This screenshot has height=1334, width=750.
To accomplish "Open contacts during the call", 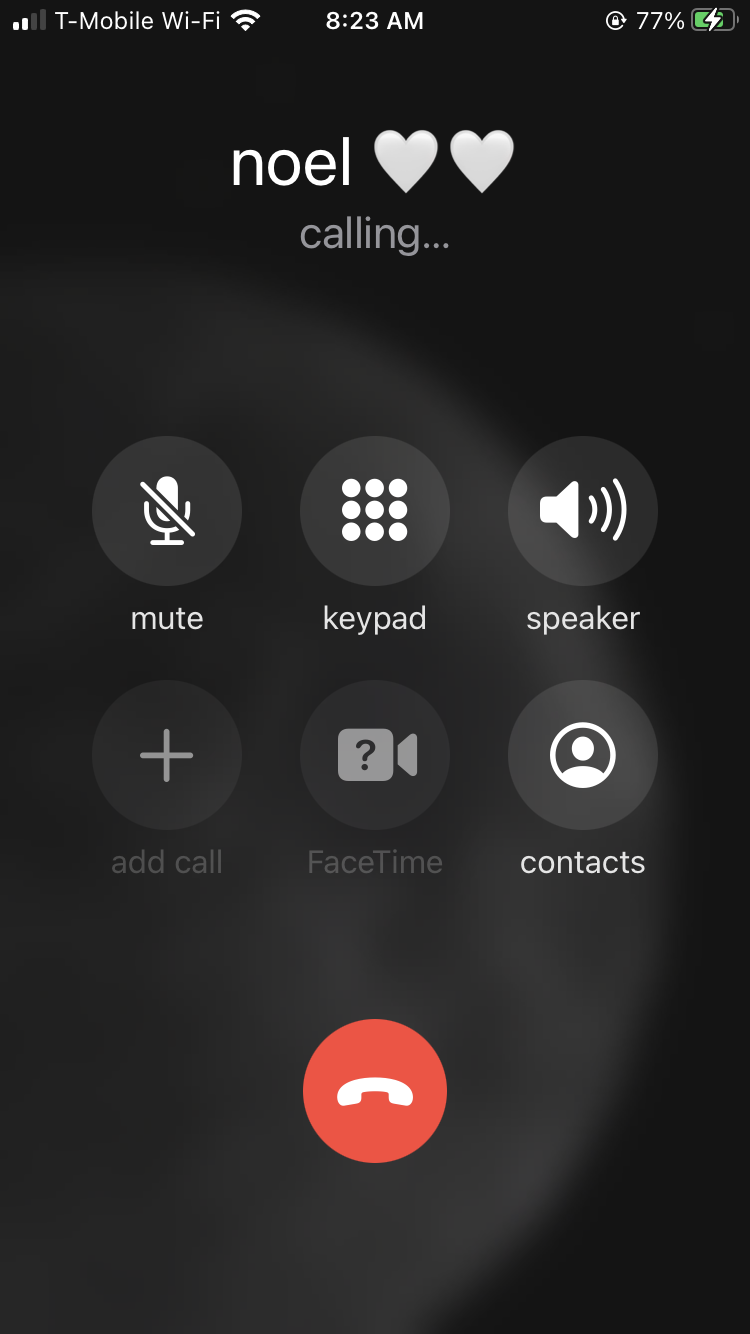I will coord(583,755).
